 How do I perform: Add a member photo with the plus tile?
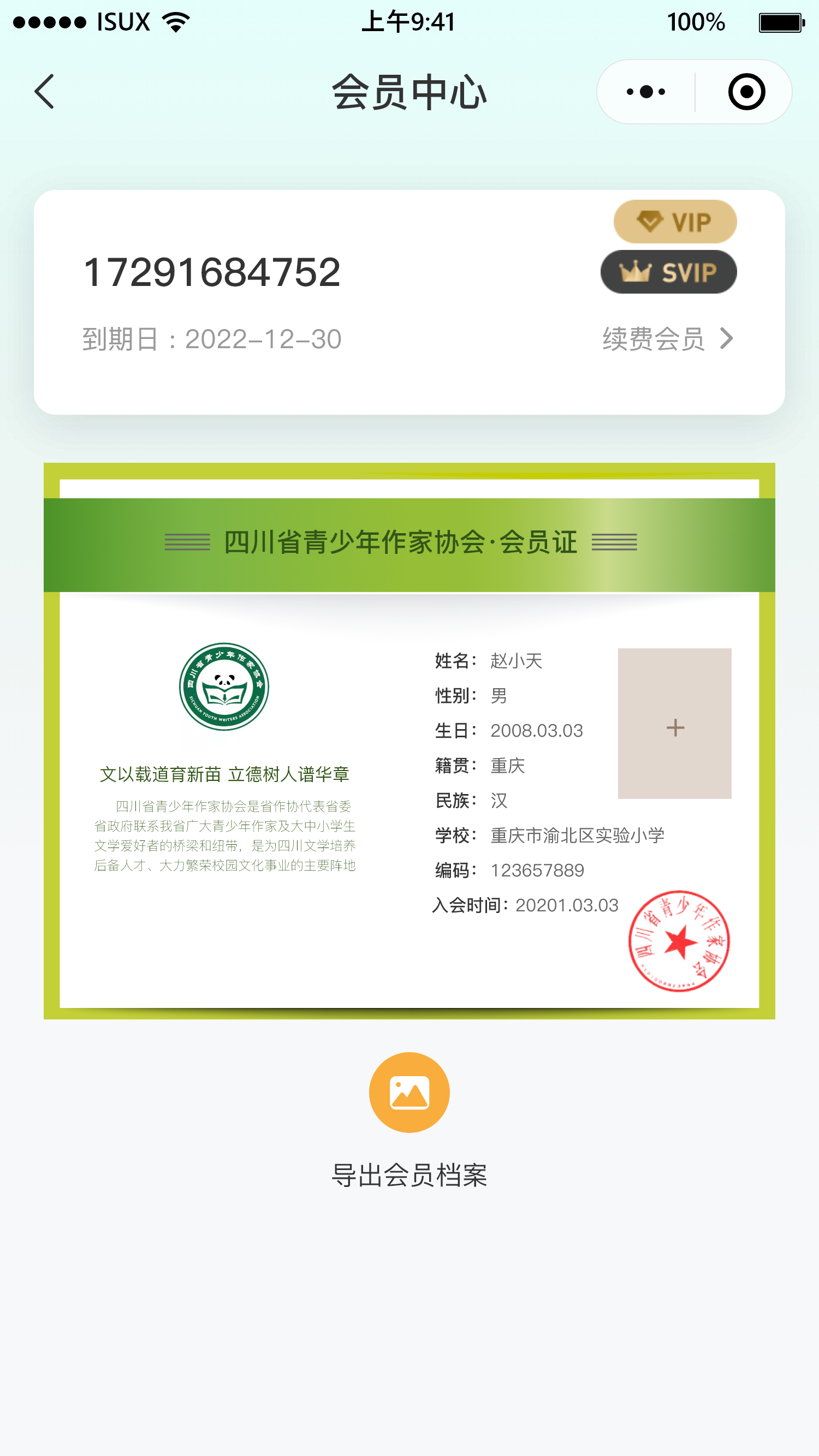674,724
